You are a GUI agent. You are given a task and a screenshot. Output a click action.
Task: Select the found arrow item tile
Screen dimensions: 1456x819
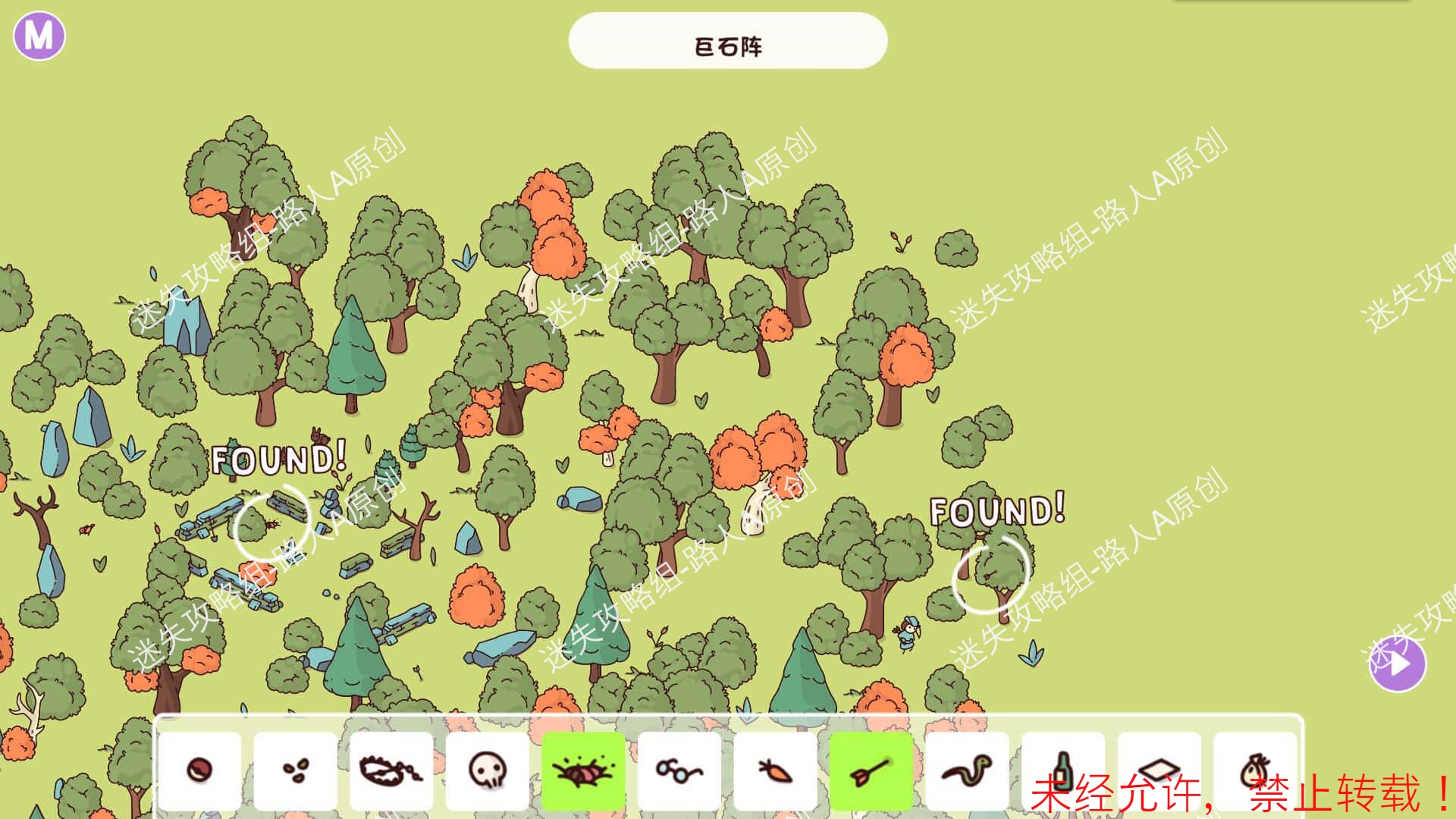click(871, 770)
